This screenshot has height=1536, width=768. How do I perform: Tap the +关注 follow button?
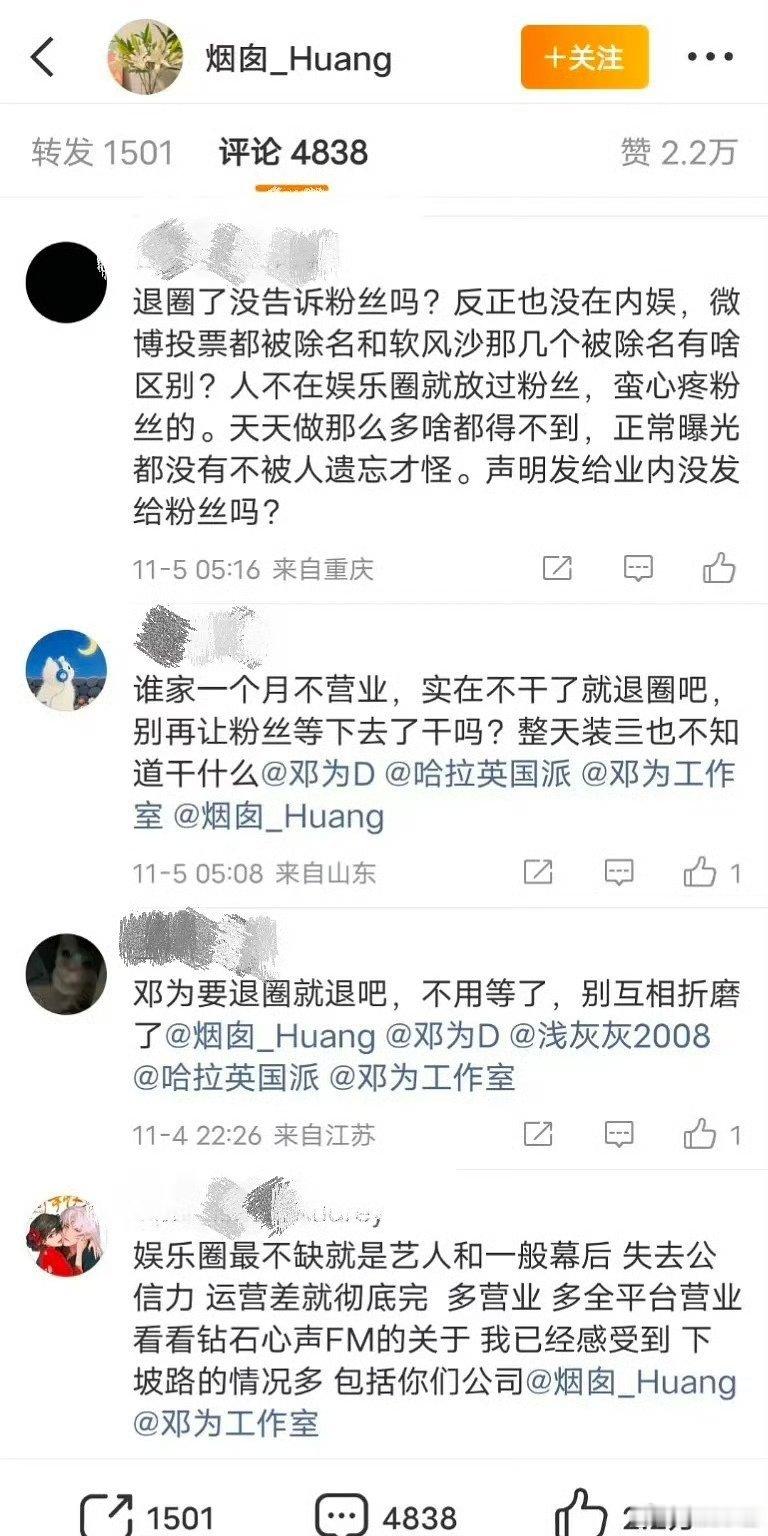click(x=583, y=57)
